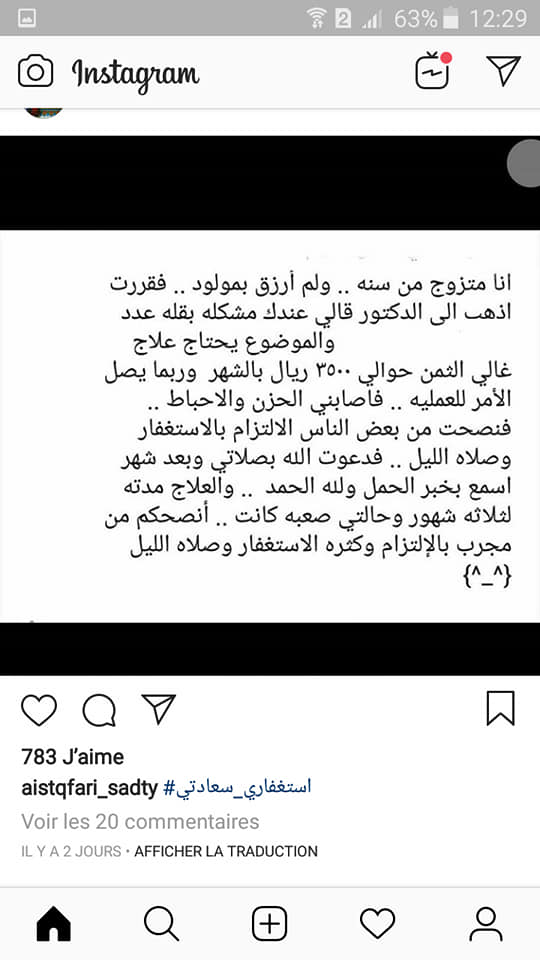View the 783 J'aime likes list
The height and width of the screenshot is (960, 540).
(x=72, y=757)
